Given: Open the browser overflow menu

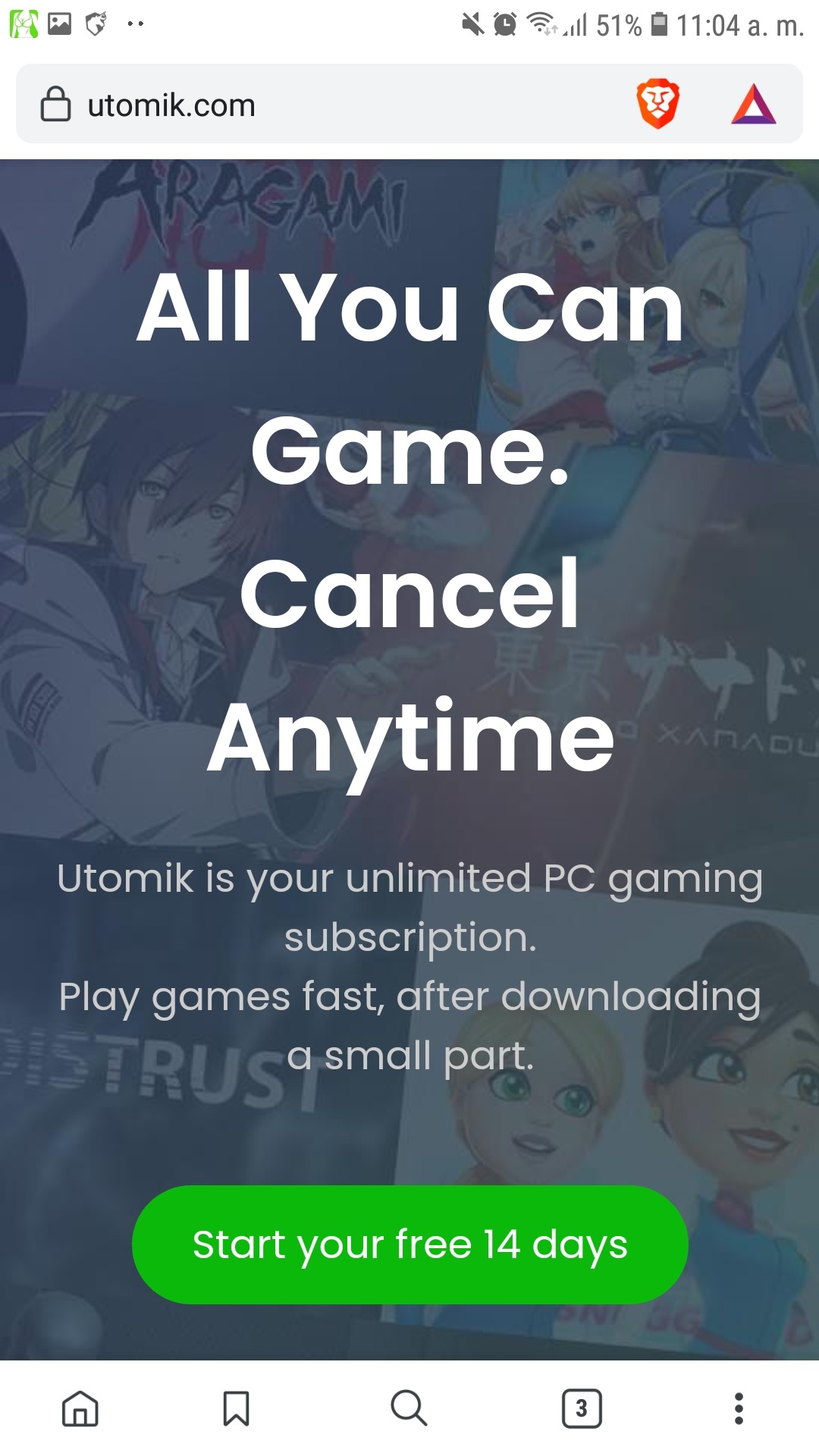Looking at the screenshot, I should tap(739, 1408).
